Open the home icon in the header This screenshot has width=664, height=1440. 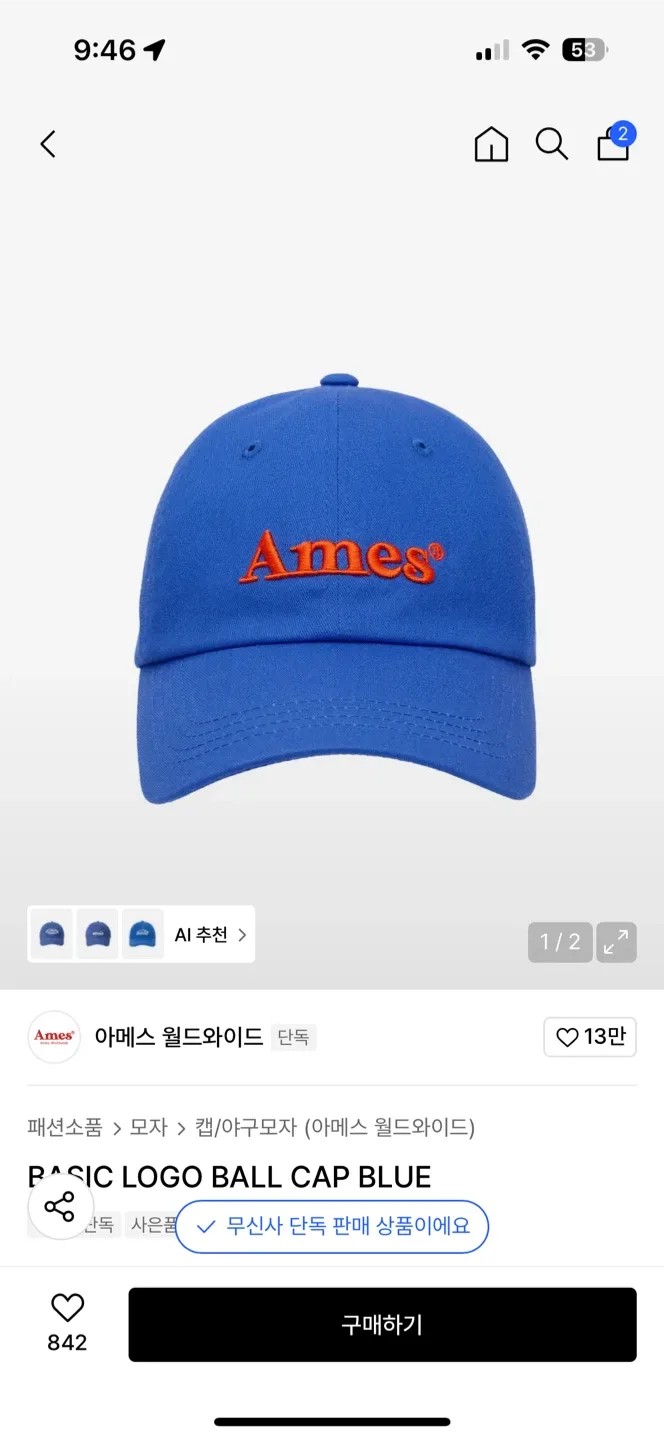(x=491, y=145)
